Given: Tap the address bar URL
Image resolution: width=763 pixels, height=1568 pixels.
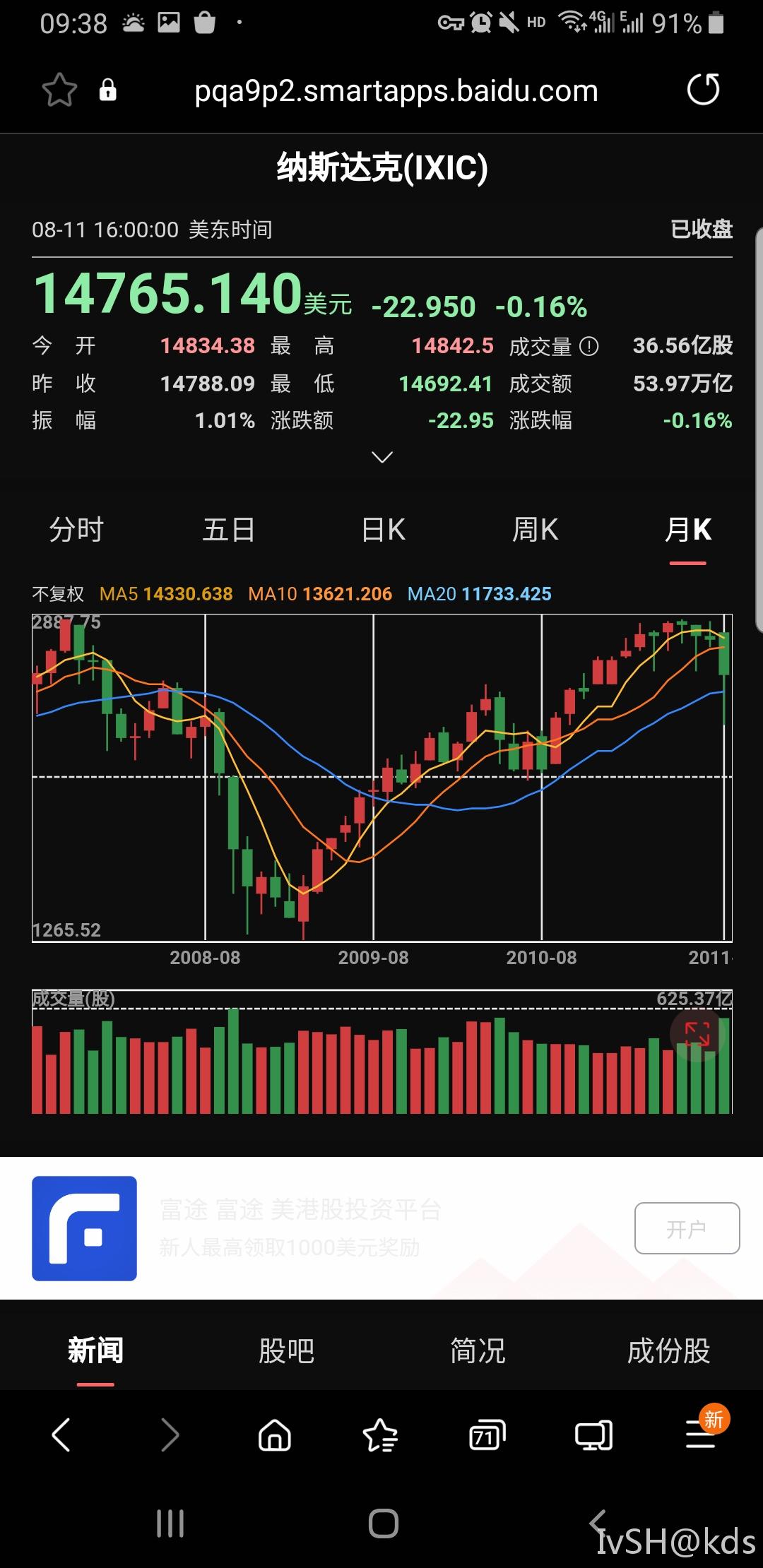Looking at the screenshot, I should click(x=396, y=91).
